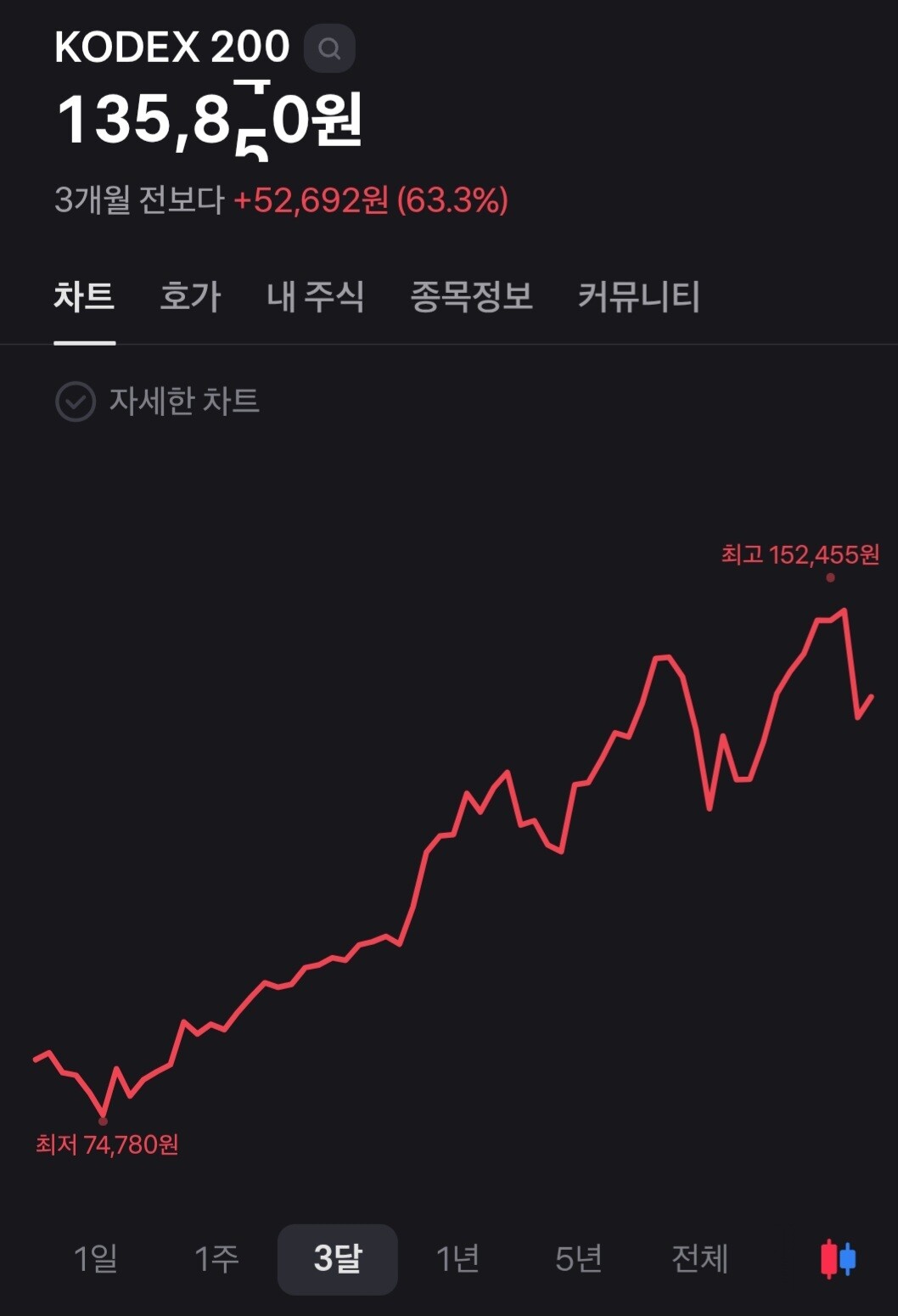Tap the search icon beside KODEX 200
The image size is (898, 1316).
click(329, 48)
